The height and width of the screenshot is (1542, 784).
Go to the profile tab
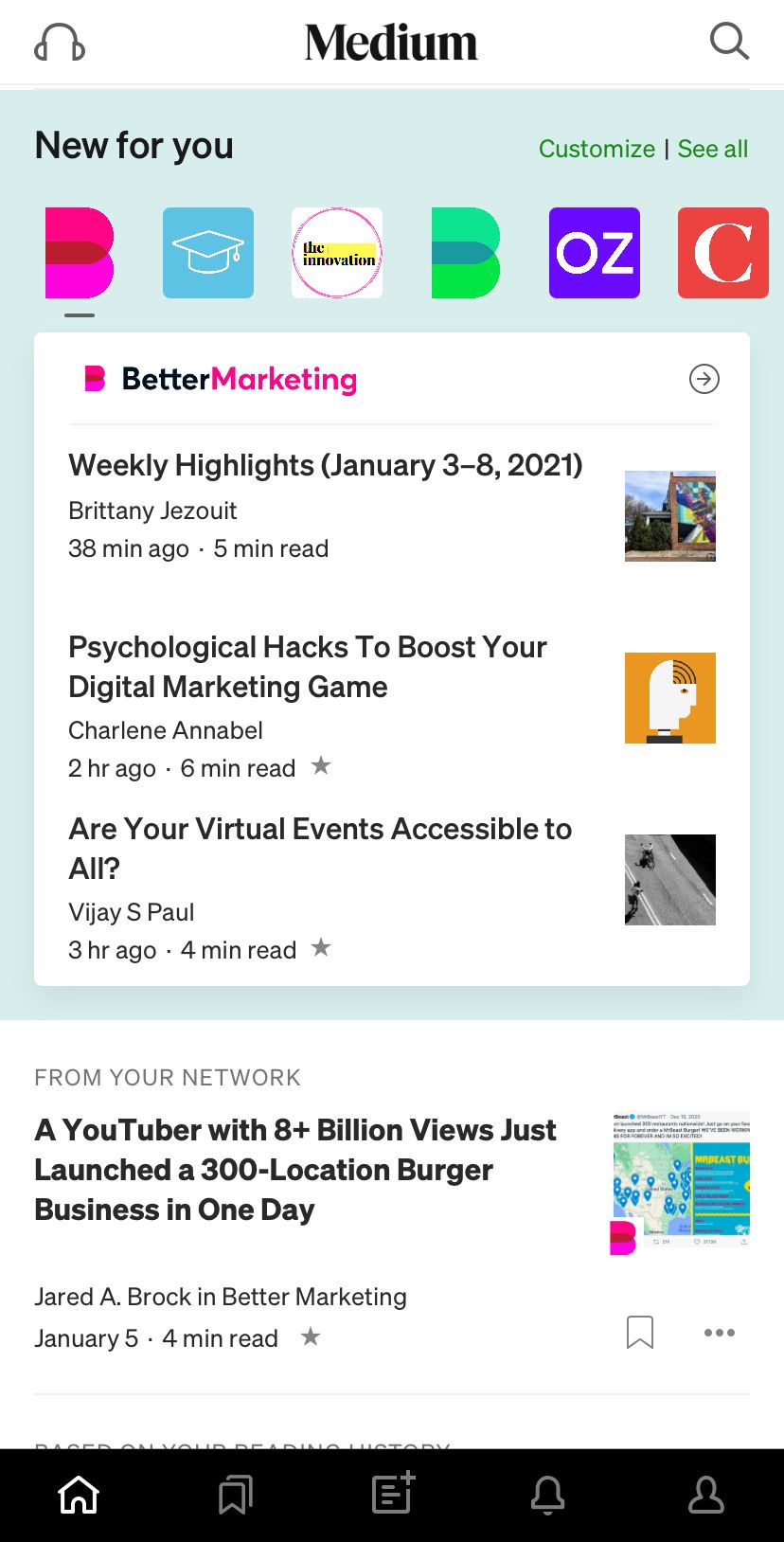705,1496
